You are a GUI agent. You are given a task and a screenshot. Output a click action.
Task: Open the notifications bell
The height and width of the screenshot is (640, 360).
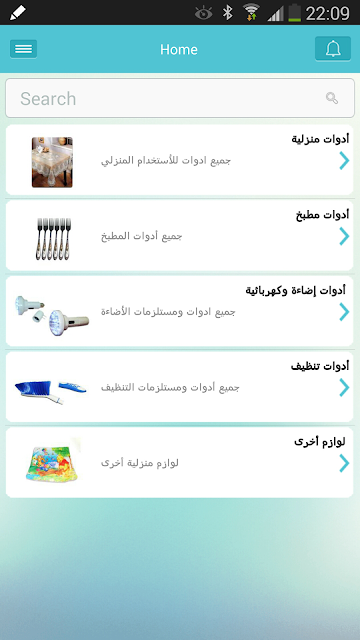pyautogui.click(x=333, y=49)
